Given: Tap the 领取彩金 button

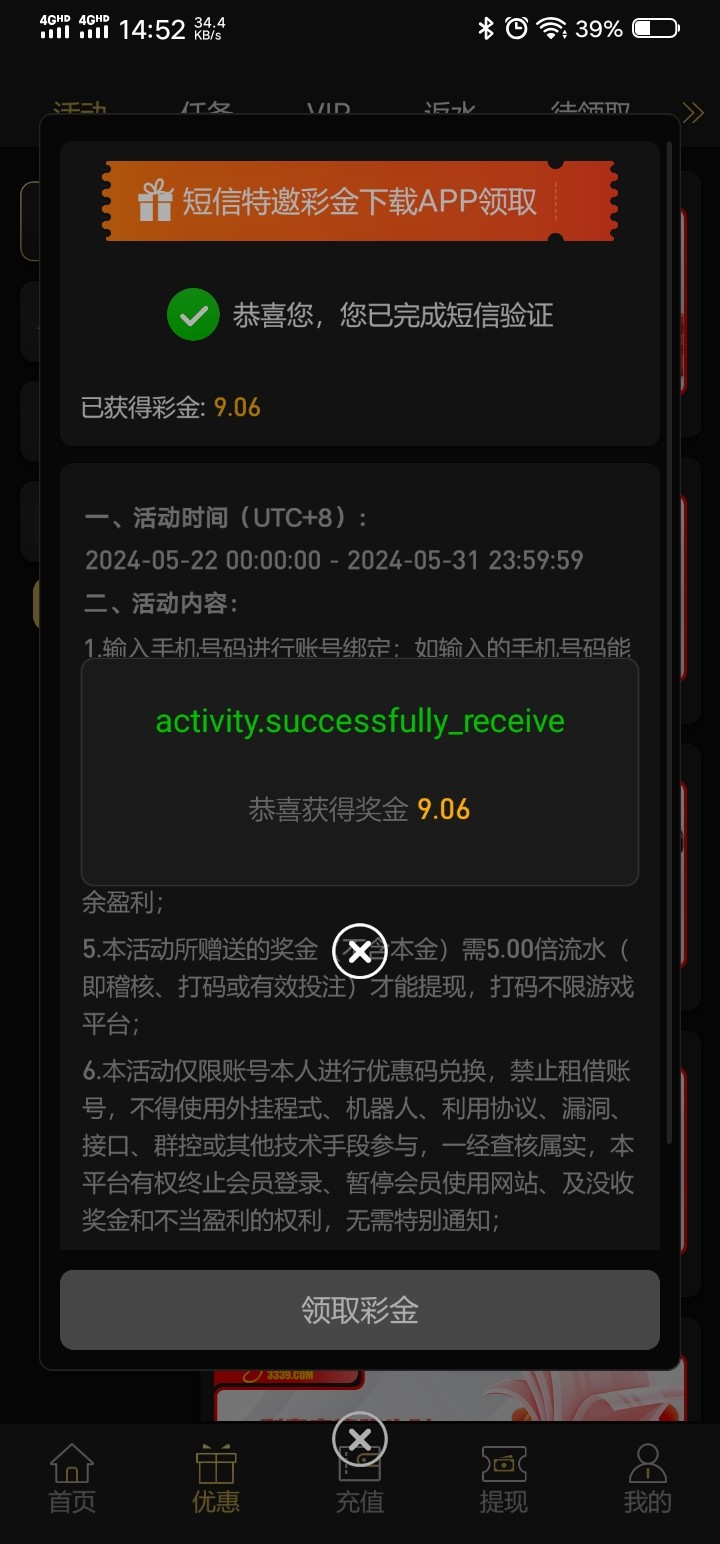Looking at the screenshot, I should [x=360, y=1310].
